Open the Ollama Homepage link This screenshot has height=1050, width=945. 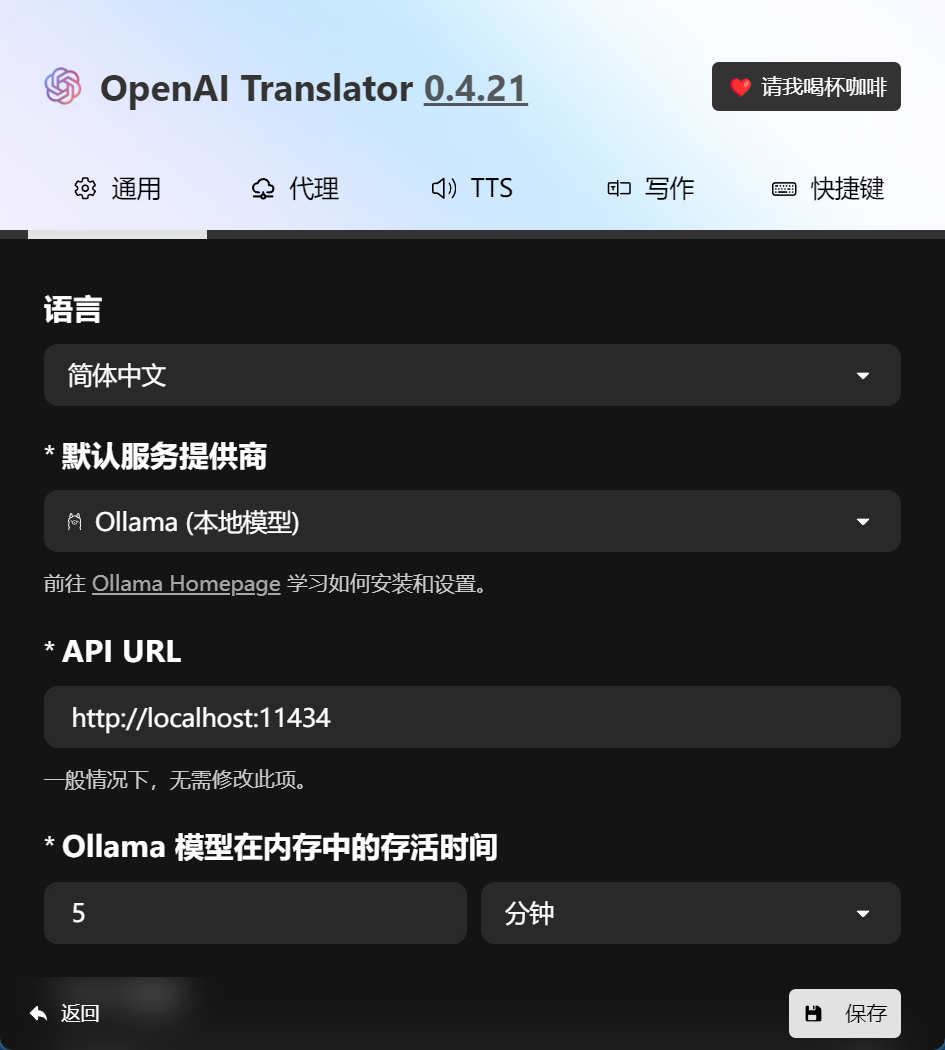[x=185, y=583]
